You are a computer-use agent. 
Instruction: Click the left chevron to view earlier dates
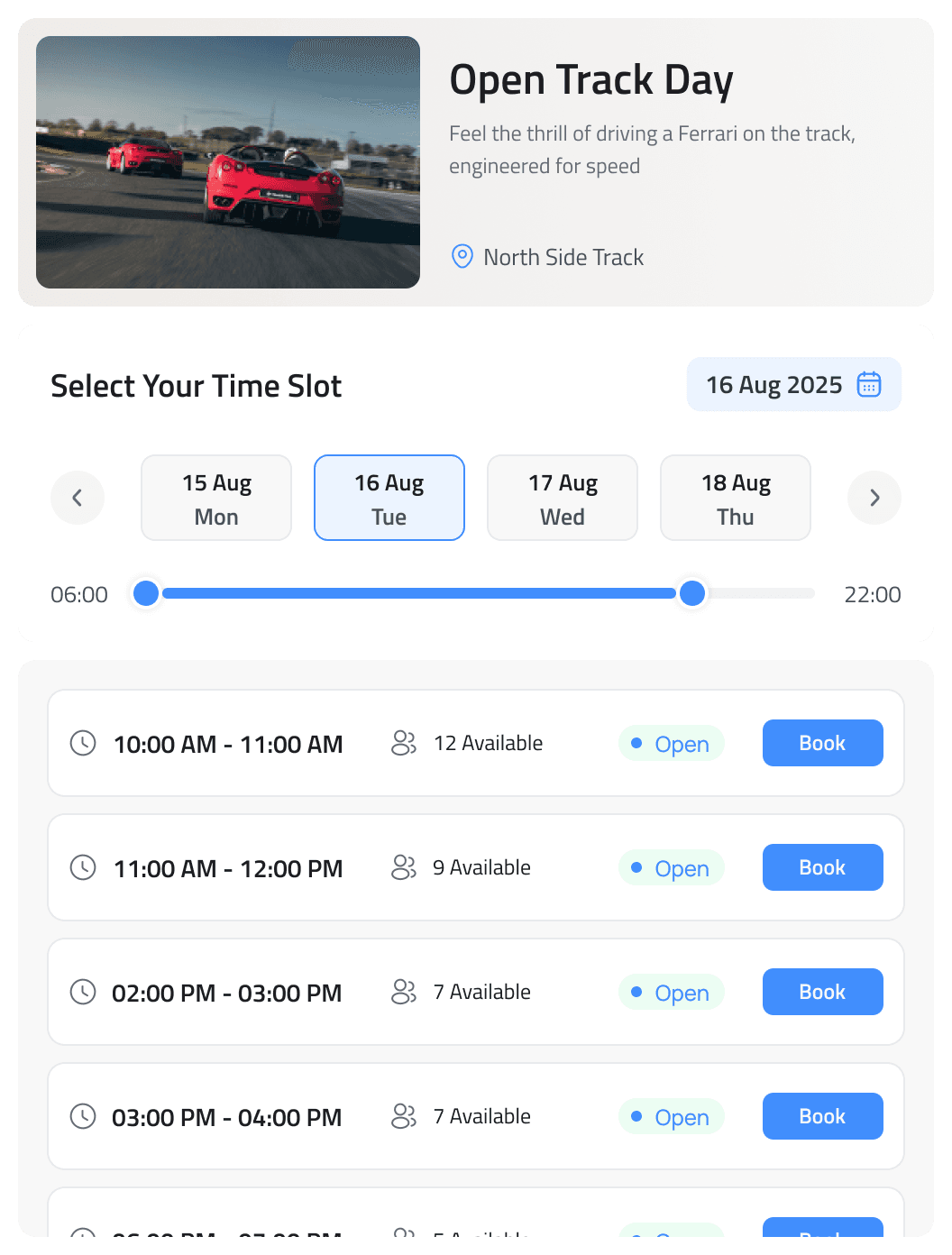pyautogui.click(x=78, y=498)
